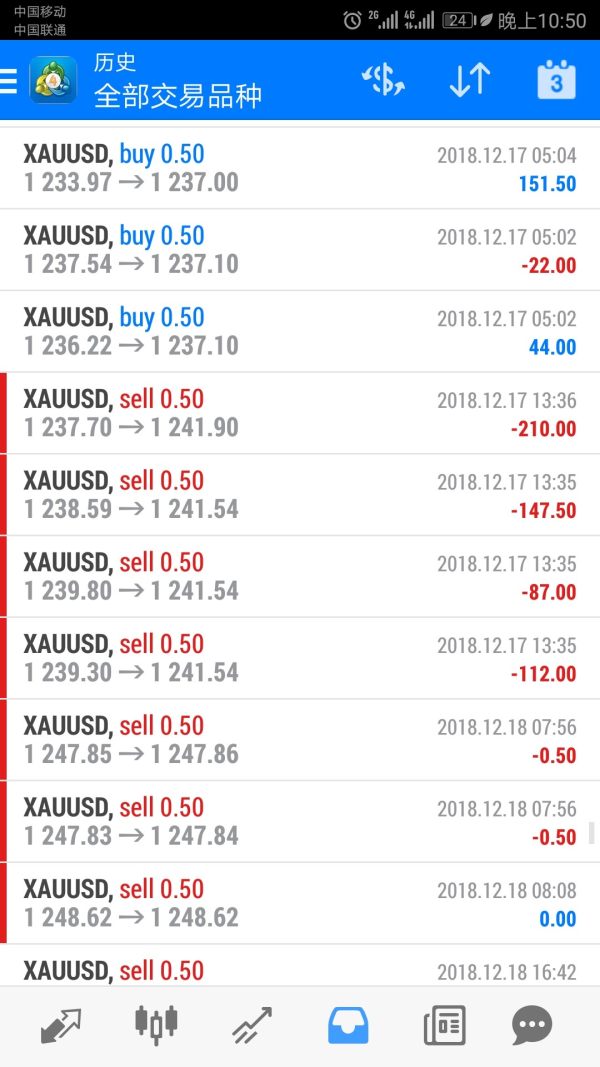Switch to the Chart tab
Image resolution: width=600 pixels, height=1067 pixels.
click(x=156, y=1025)
